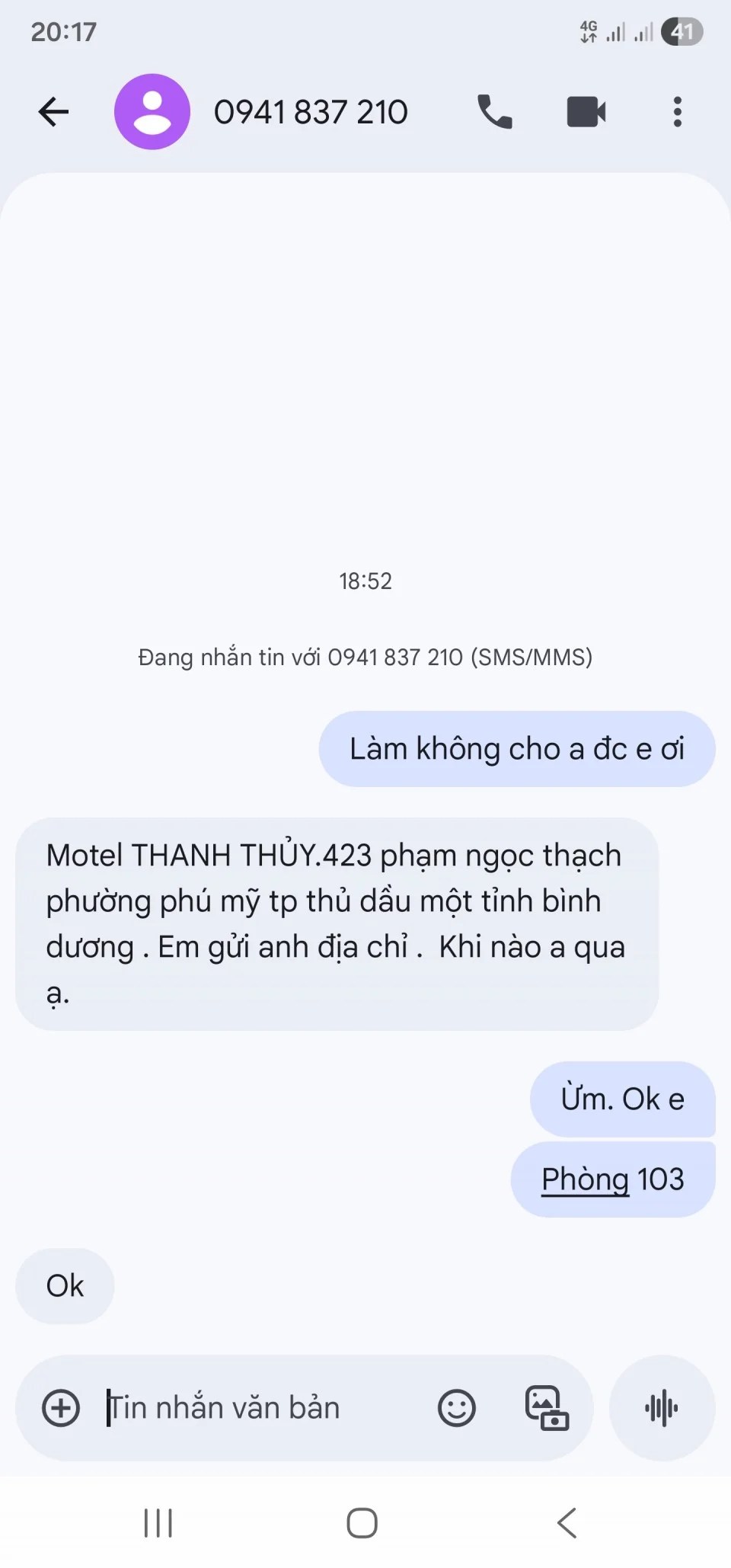Start a voice call with this number
Screen dimensions: 731x1568
pos(495,112)
